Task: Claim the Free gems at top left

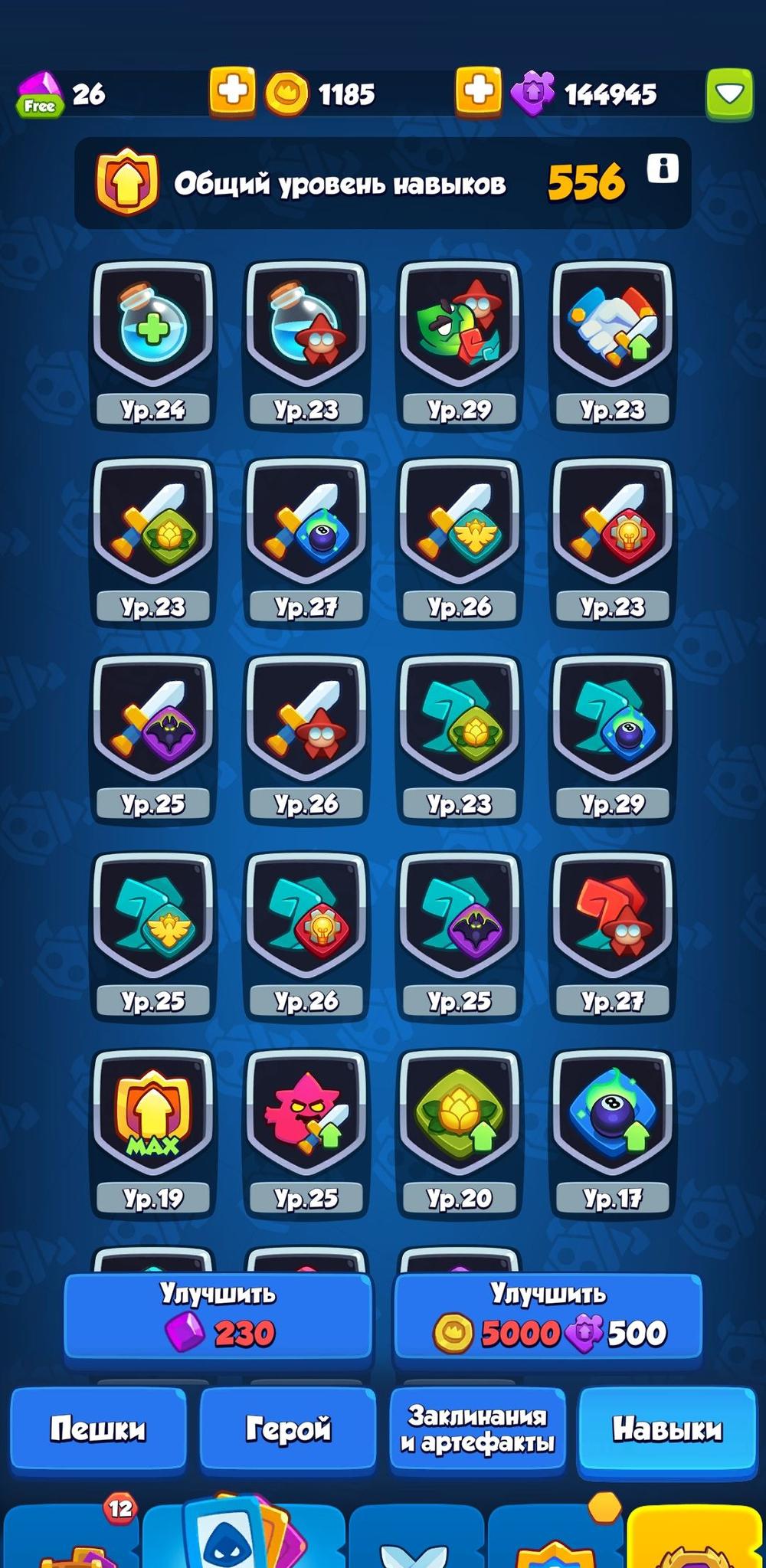Action: (x=40, y=95)
